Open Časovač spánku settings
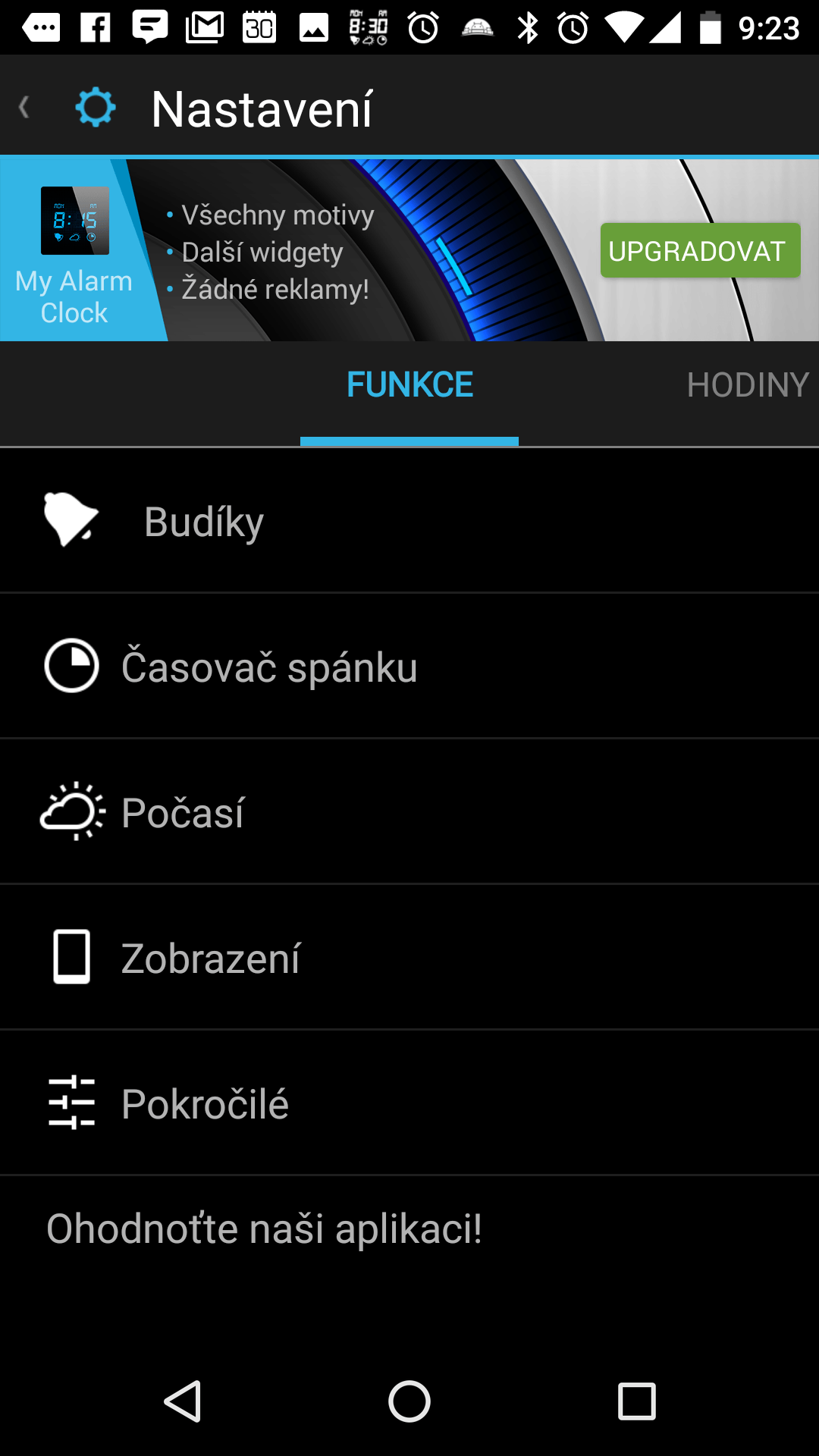819x1456 pixels. (x=409, y=666)
